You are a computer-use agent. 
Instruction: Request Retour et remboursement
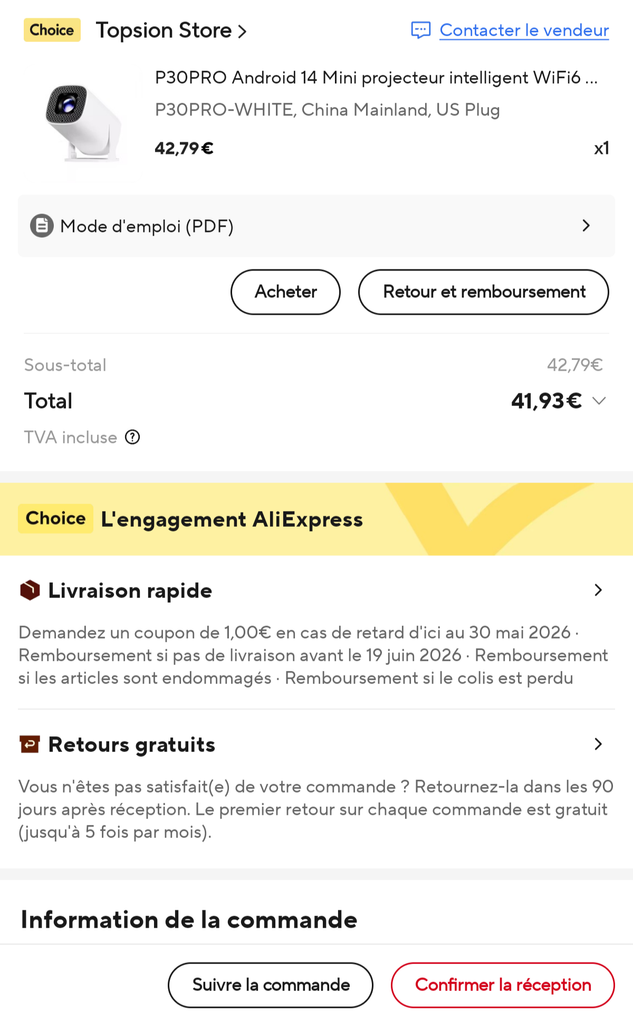click(483, 292)
